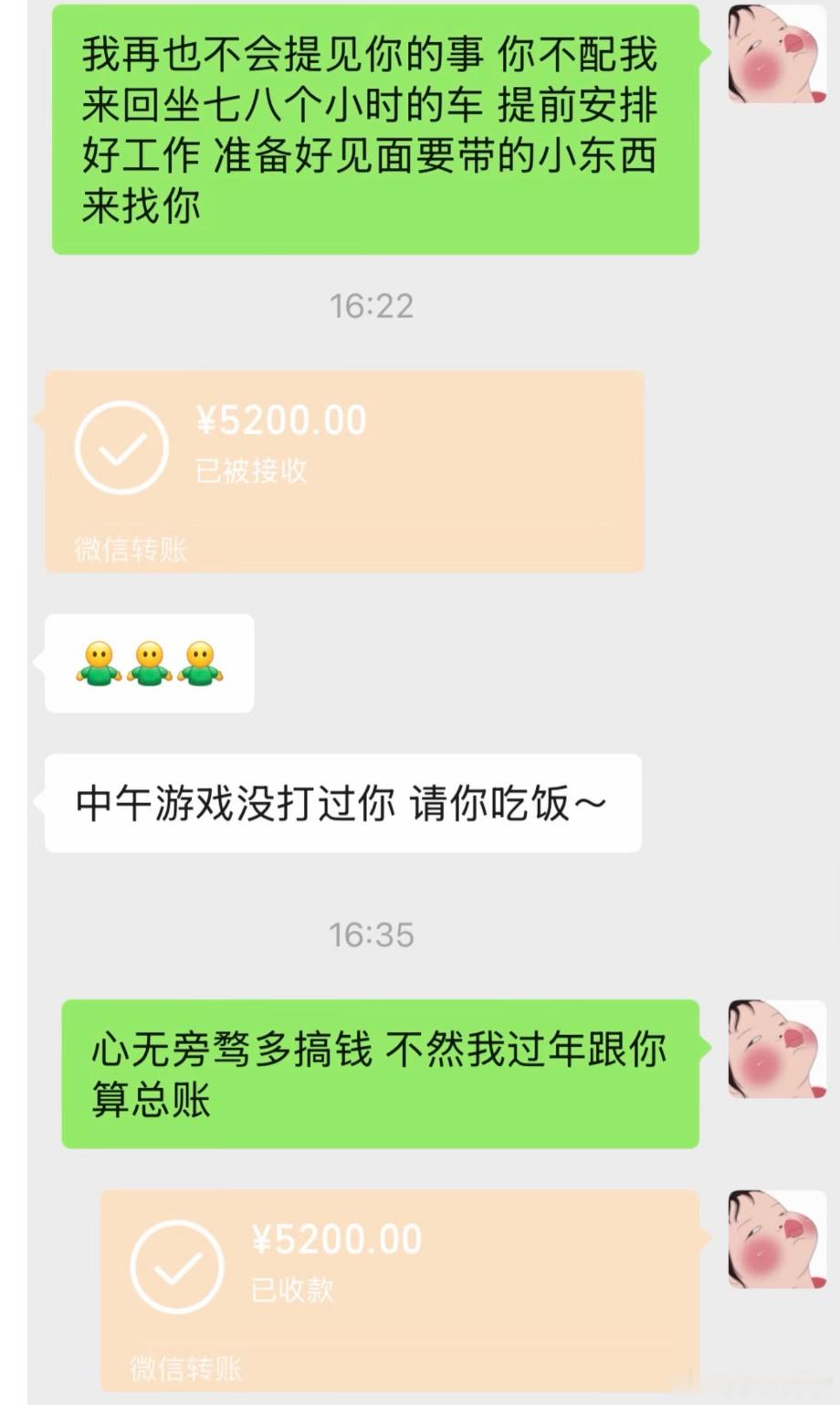The width and height of the screenshot is (840, 1405).
Task: Tap the 16:35 timestamp
Action: point(373,935)
